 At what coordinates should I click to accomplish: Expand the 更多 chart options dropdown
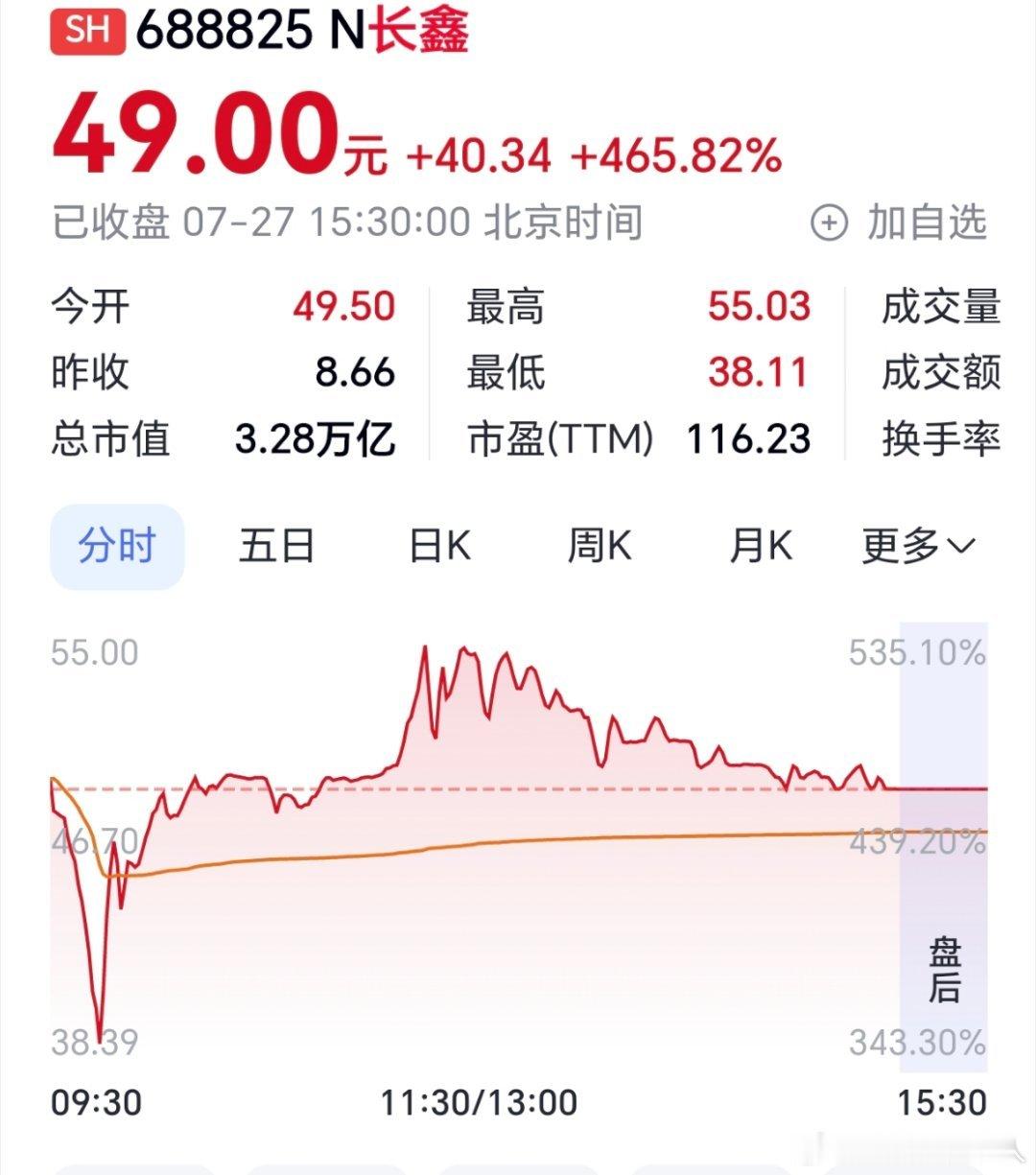click(x=918, y=546)
